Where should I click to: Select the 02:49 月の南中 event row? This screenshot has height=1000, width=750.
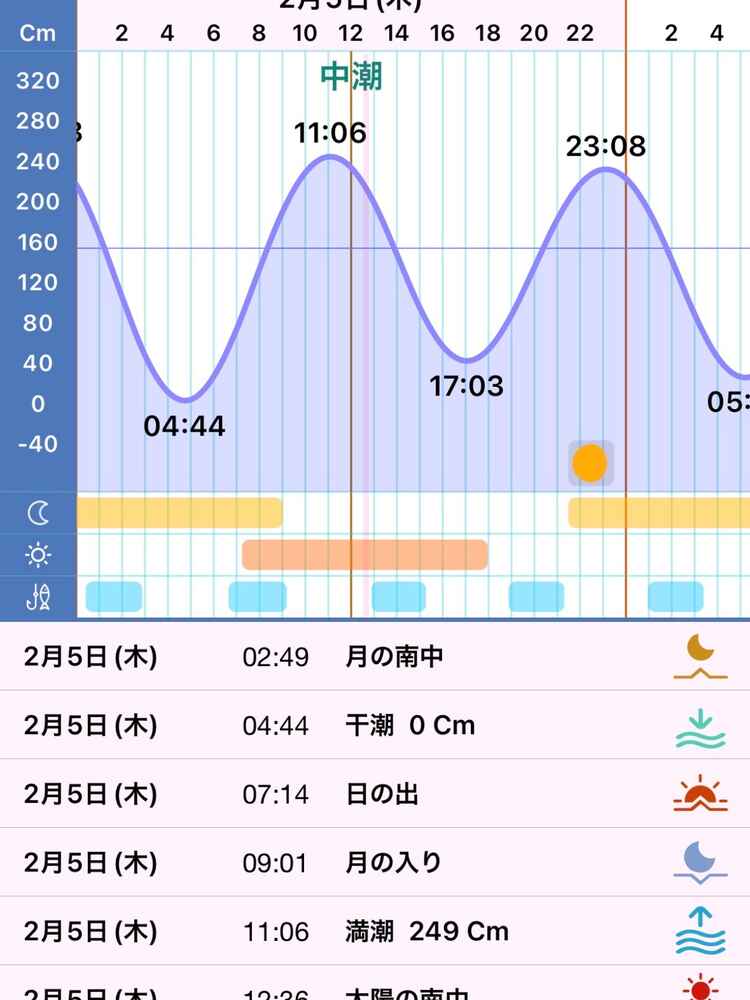(375, 657)
